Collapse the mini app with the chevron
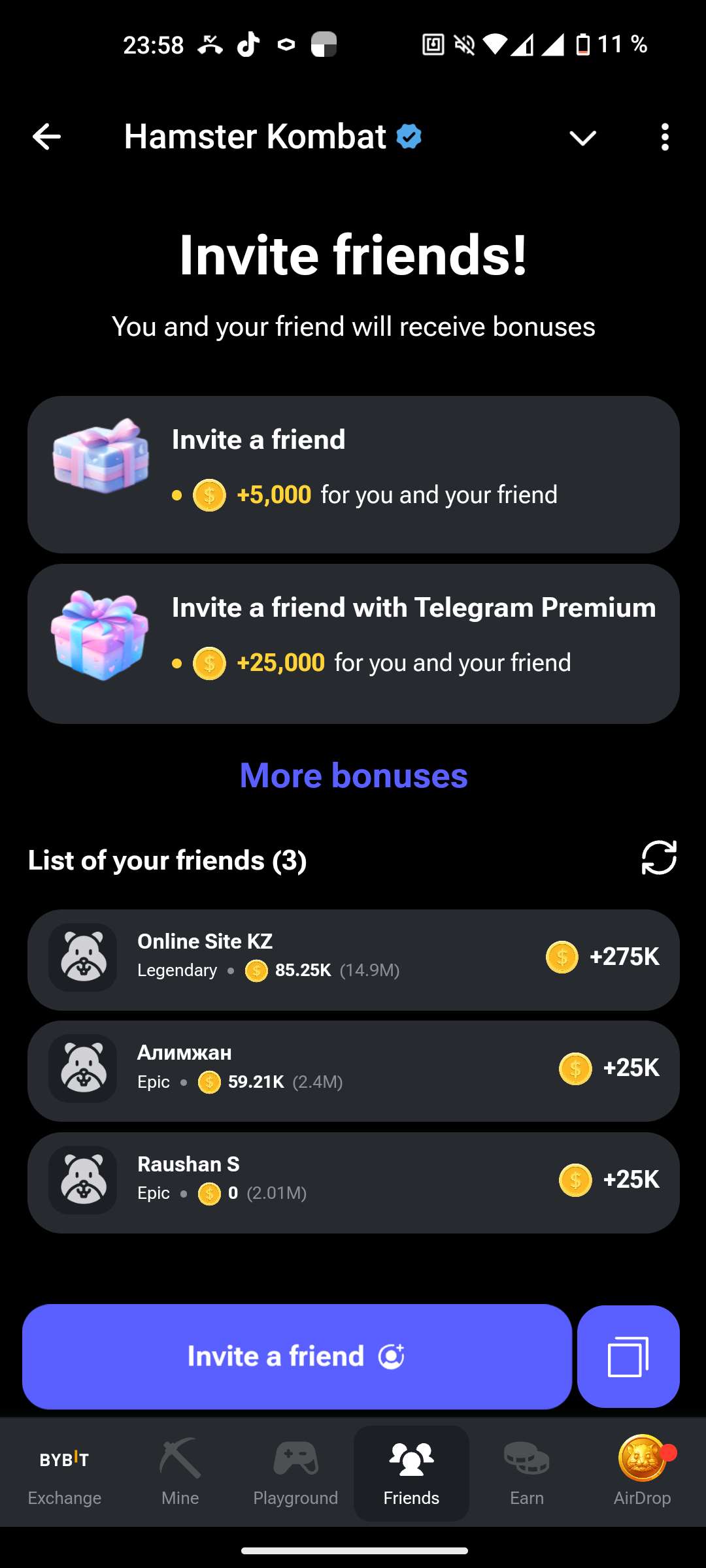 [x=582, y=138]
